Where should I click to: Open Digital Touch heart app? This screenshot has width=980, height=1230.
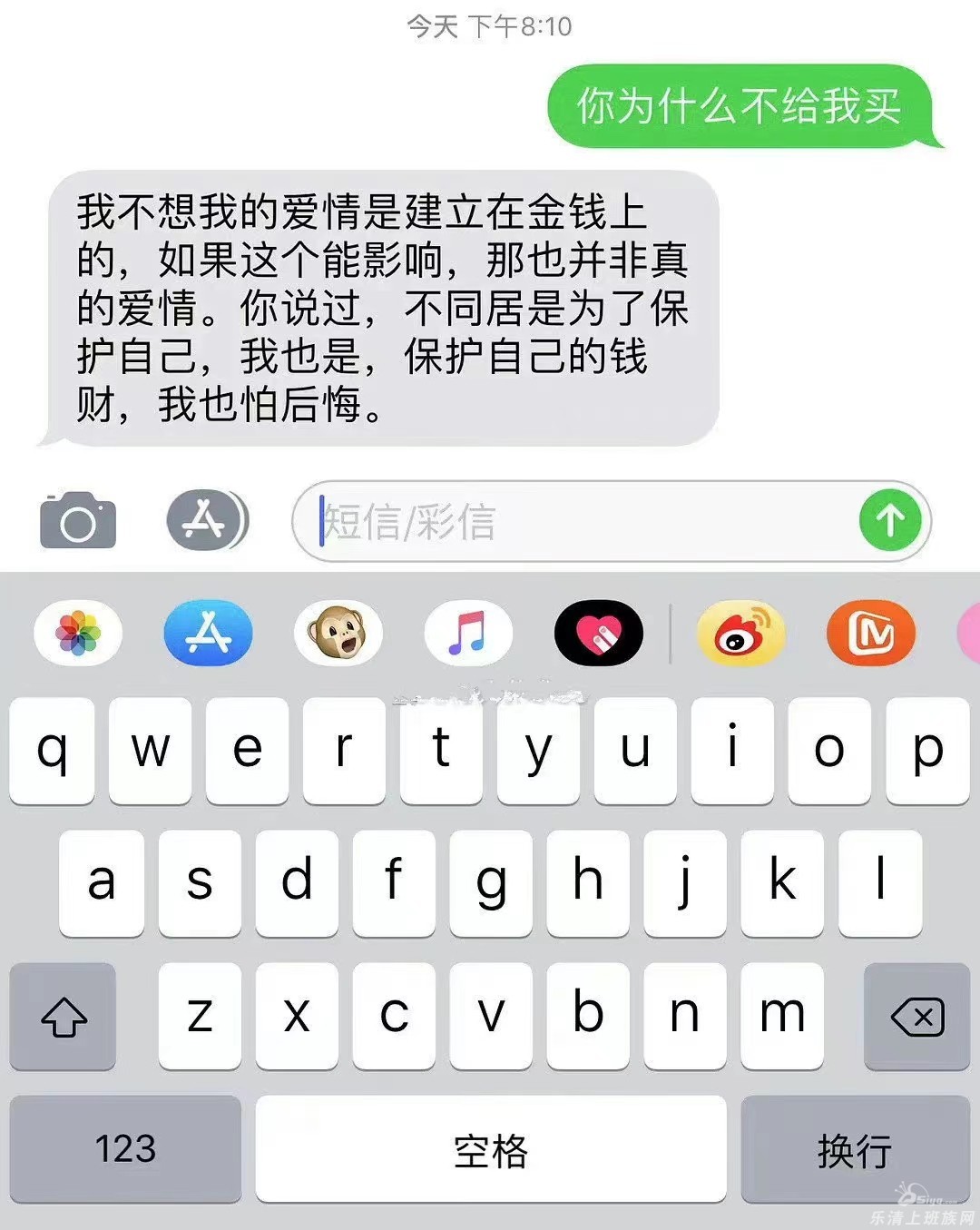click(598, 633)
